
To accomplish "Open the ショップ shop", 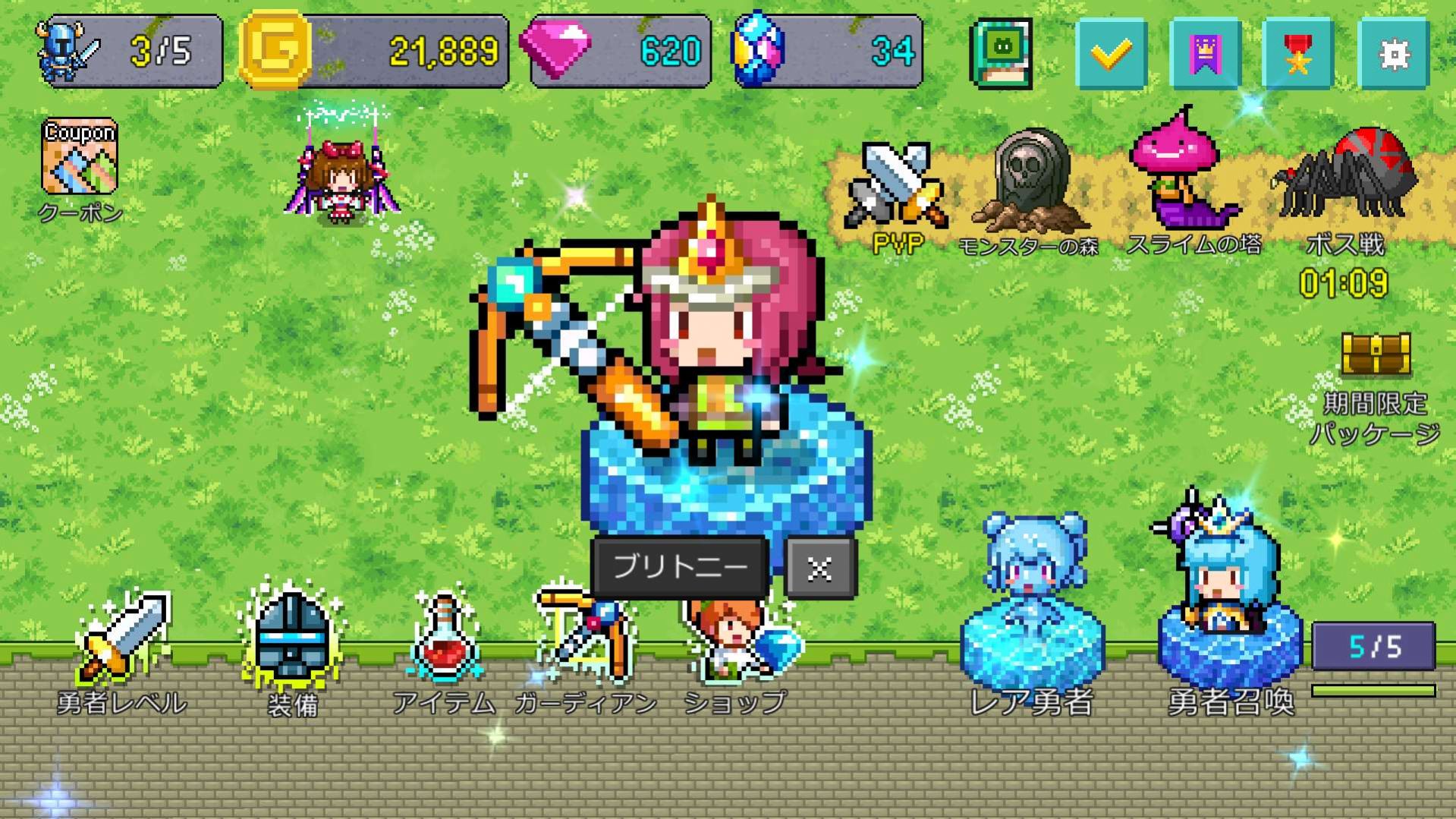I will coord(735,645).
